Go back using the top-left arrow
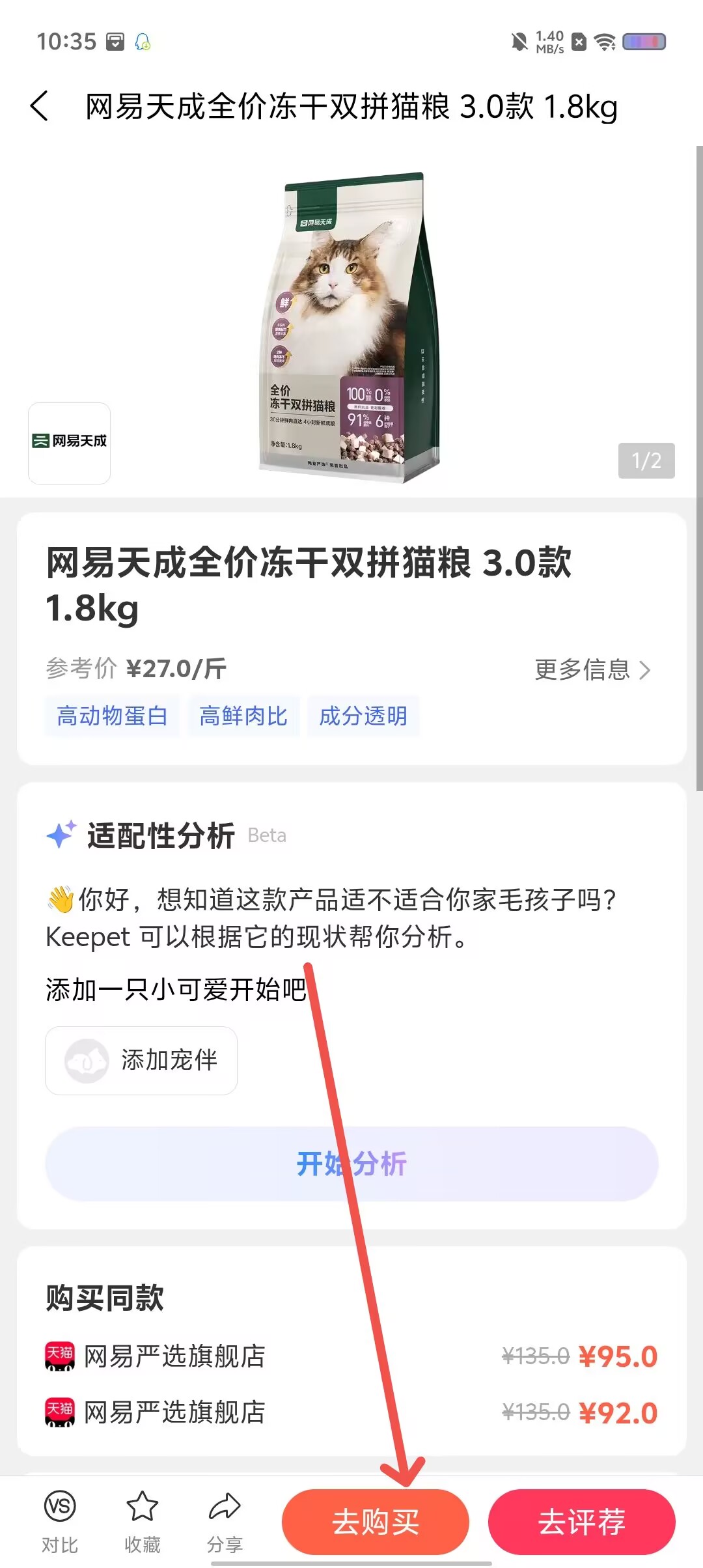Screen dimensions: 703x1568 point(39,106)
